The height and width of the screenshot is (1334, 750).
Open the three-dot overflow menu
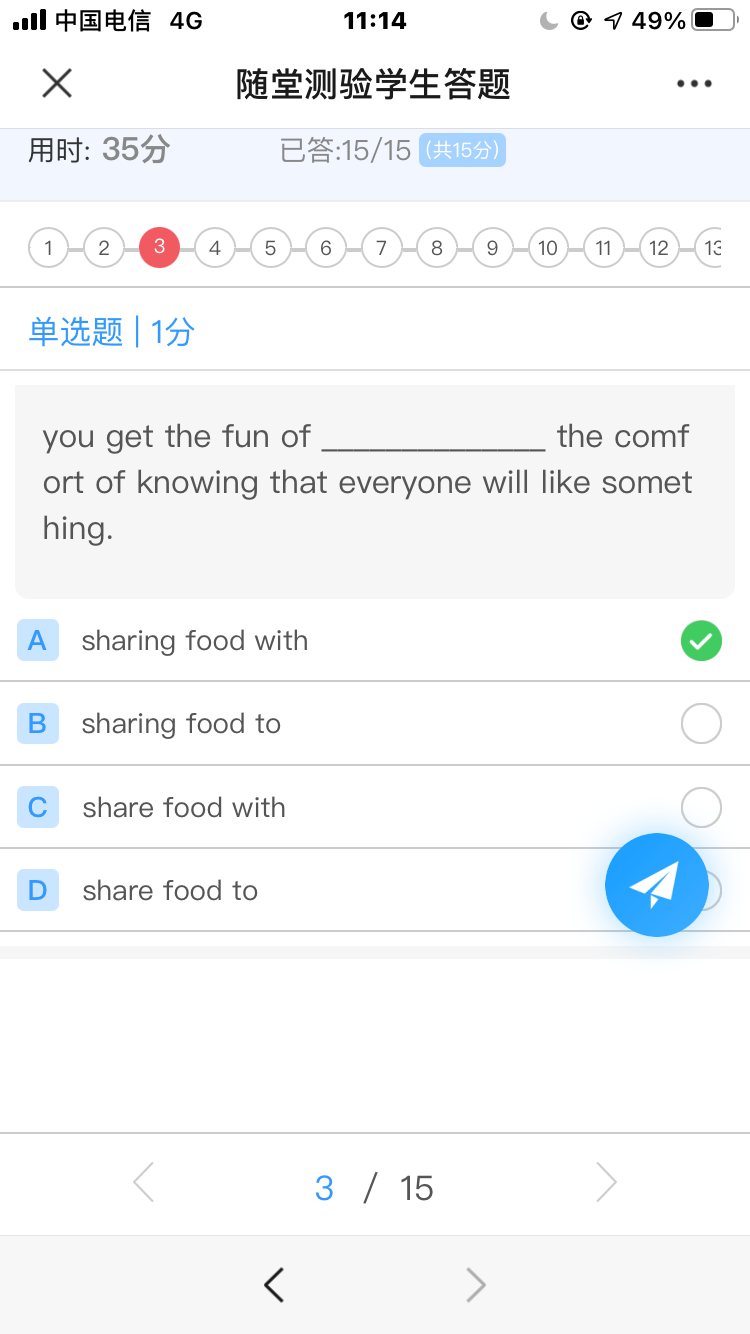[694, 84]
